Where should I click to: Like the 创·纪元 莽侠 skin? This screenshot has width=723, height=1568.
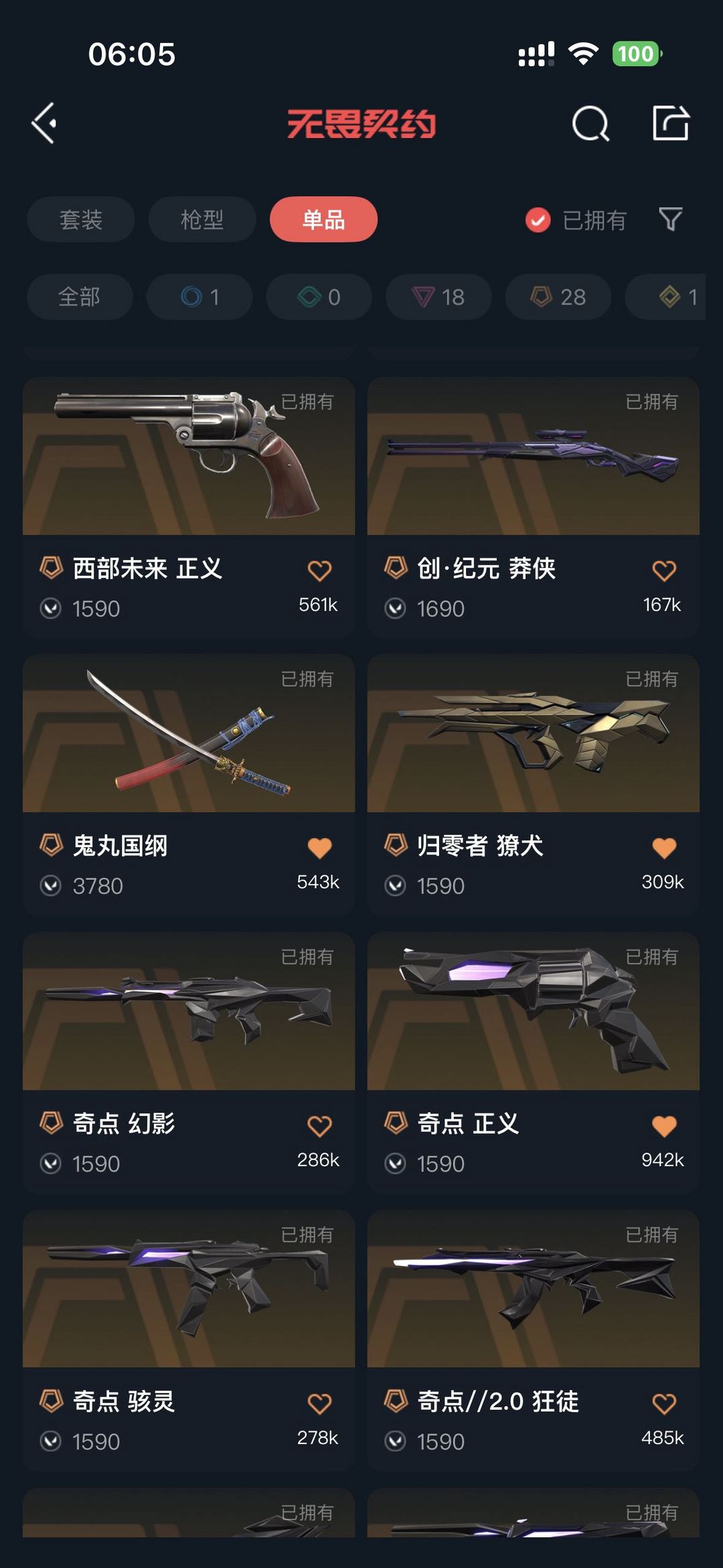pos(664,571)
